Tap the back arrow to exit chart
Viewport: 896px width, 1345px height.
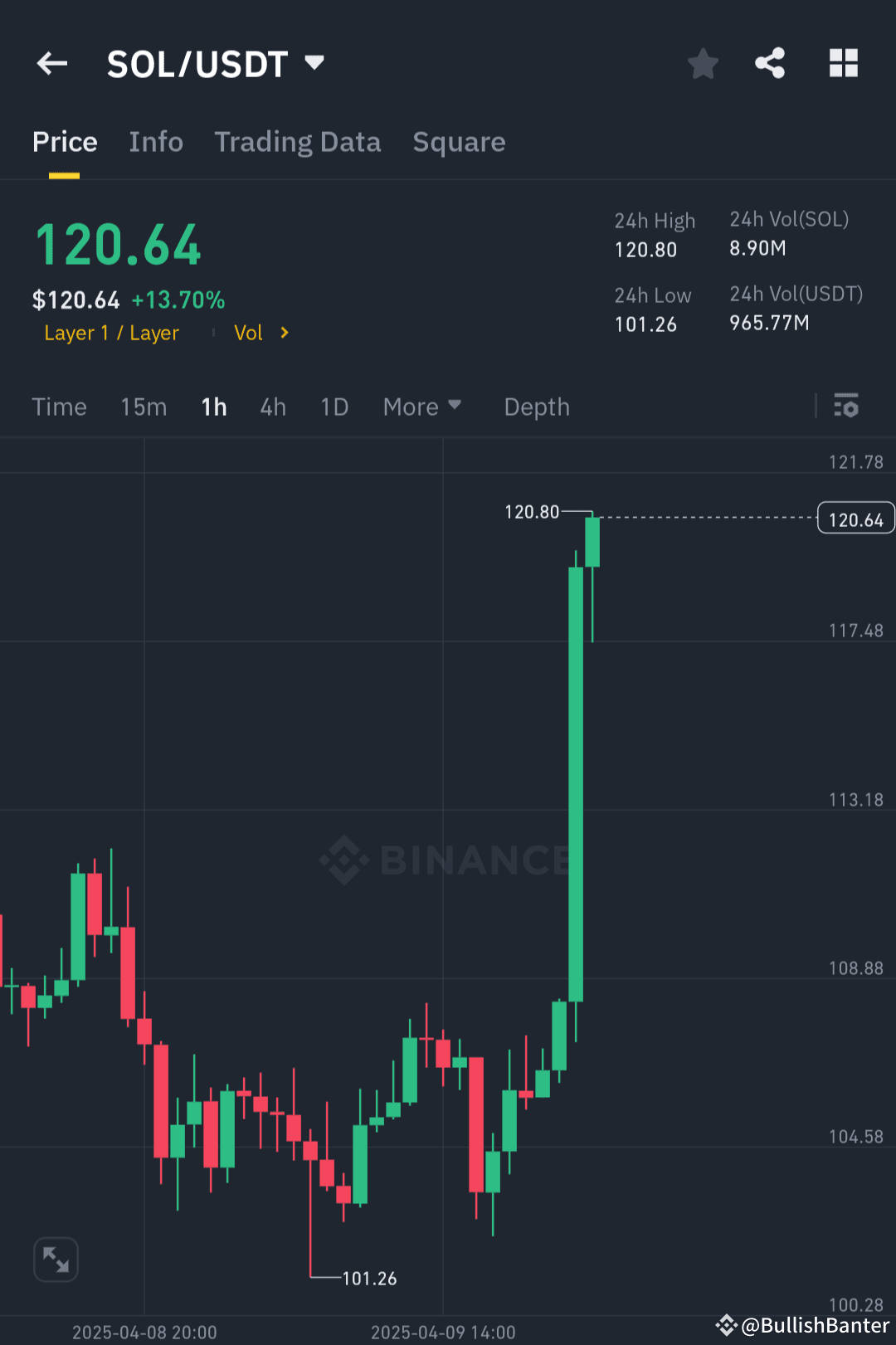tap(51, 63)
